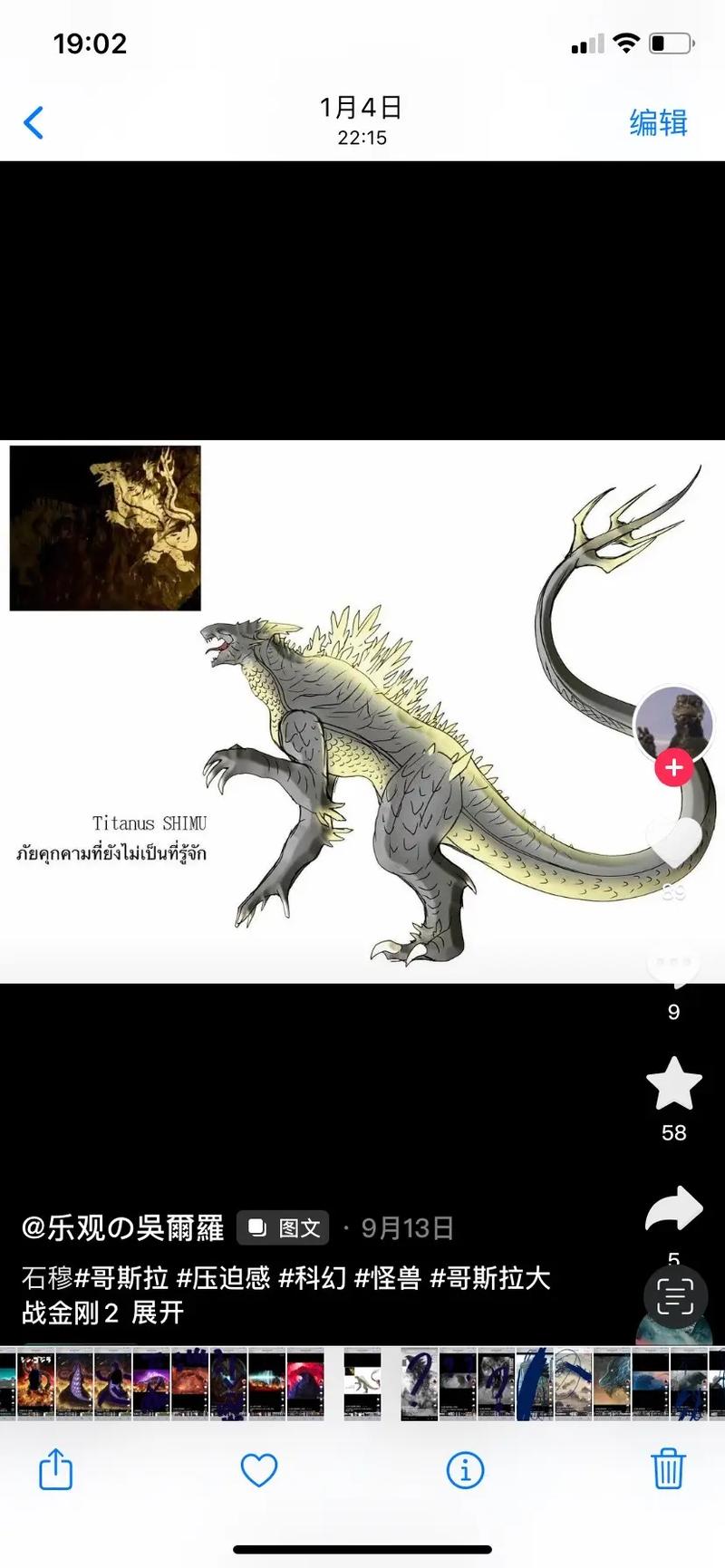The width and height of the screenshot is (725, 1568).
Task: Delete this photo using the trash icon
Action: [x=669, y=1469]
